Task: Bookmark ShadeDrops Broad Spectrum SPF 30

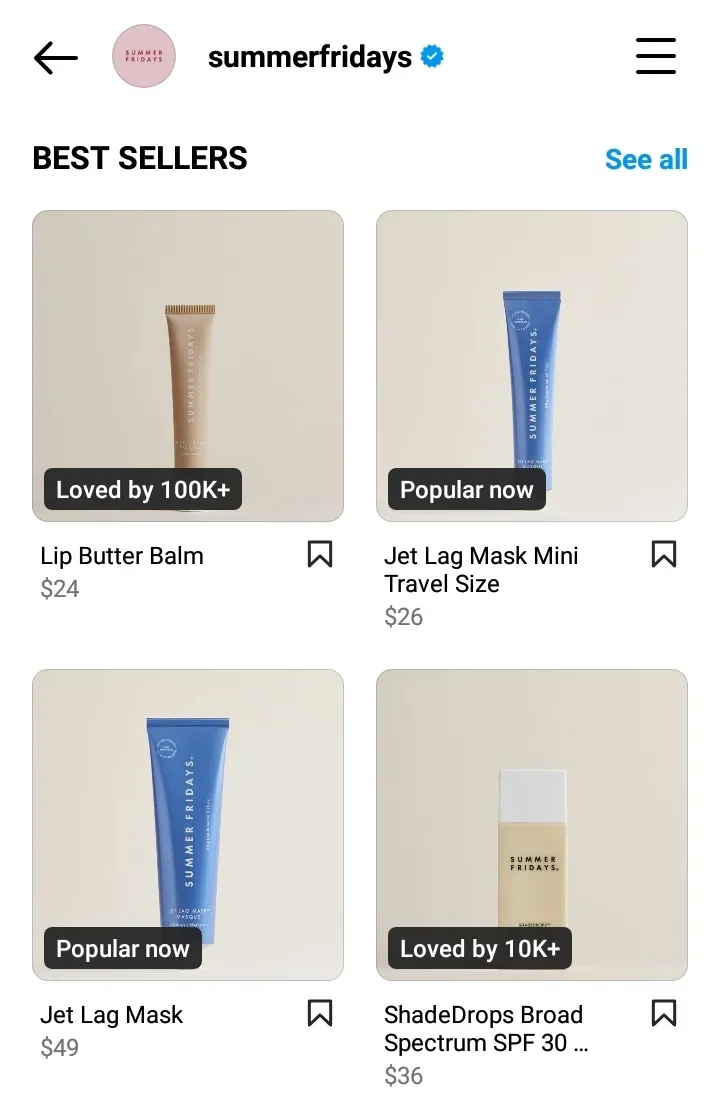Action: (663, 1014)
